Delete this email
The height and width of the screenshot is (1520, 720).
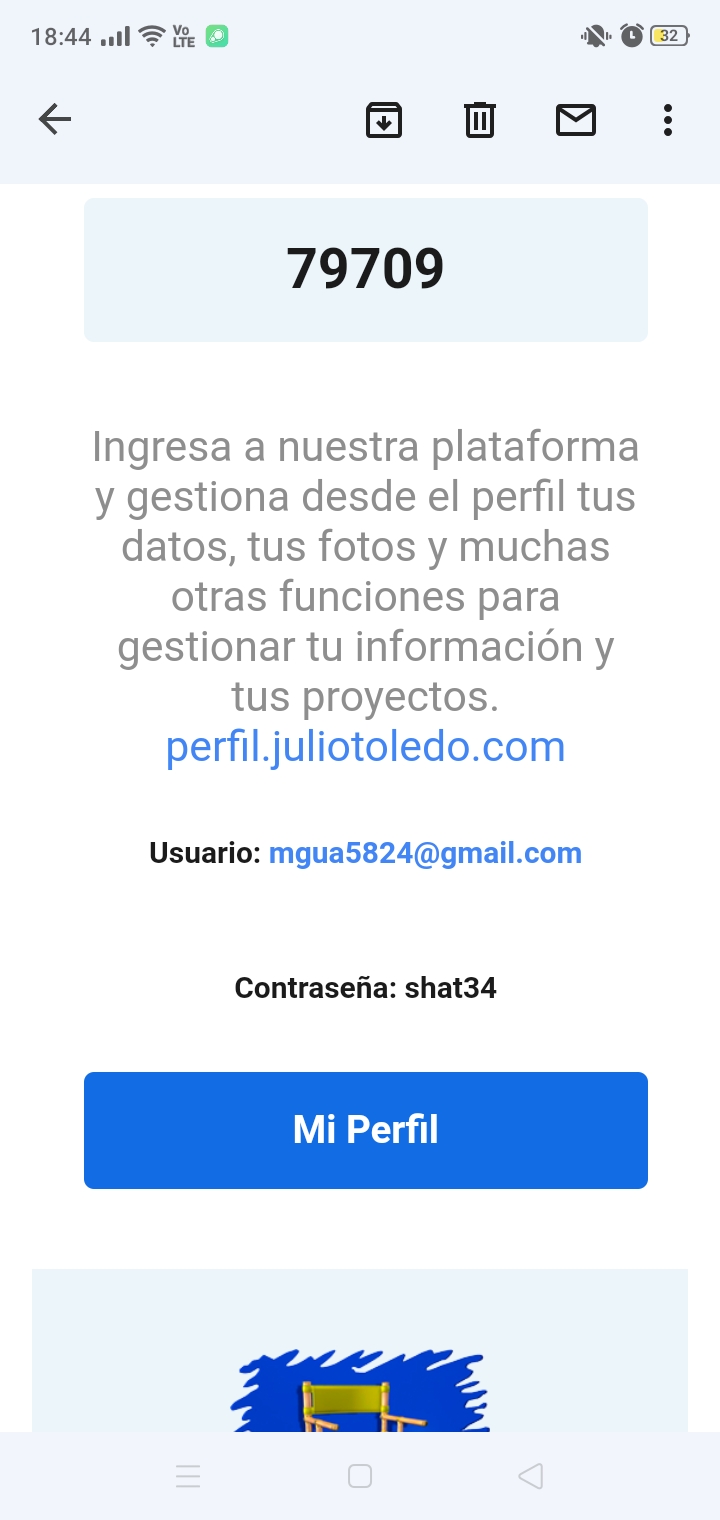pyautogui.click(x=480, y=120)
